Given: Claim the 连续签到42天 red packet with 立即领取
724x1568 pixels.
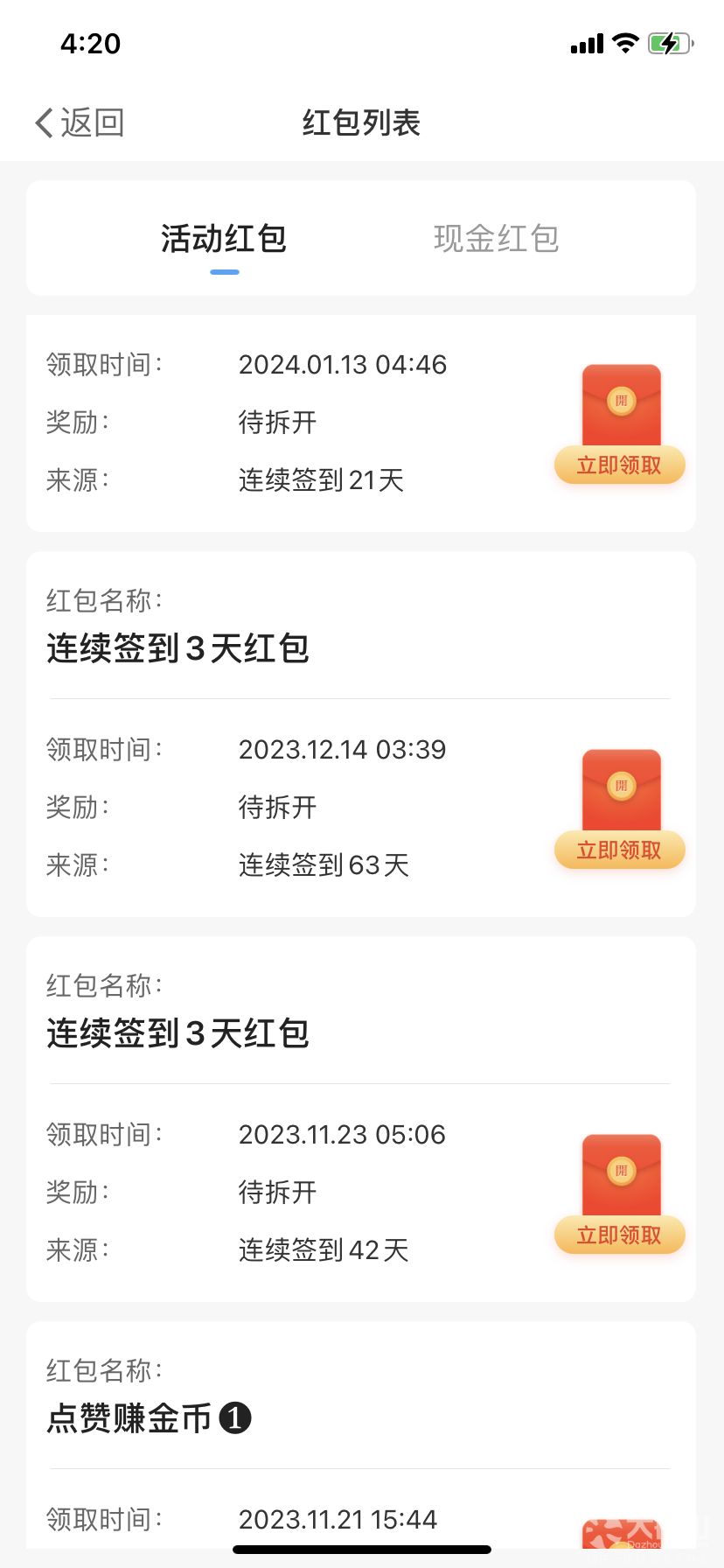Looking at the screenshot, I should [x=619, y=1235].
